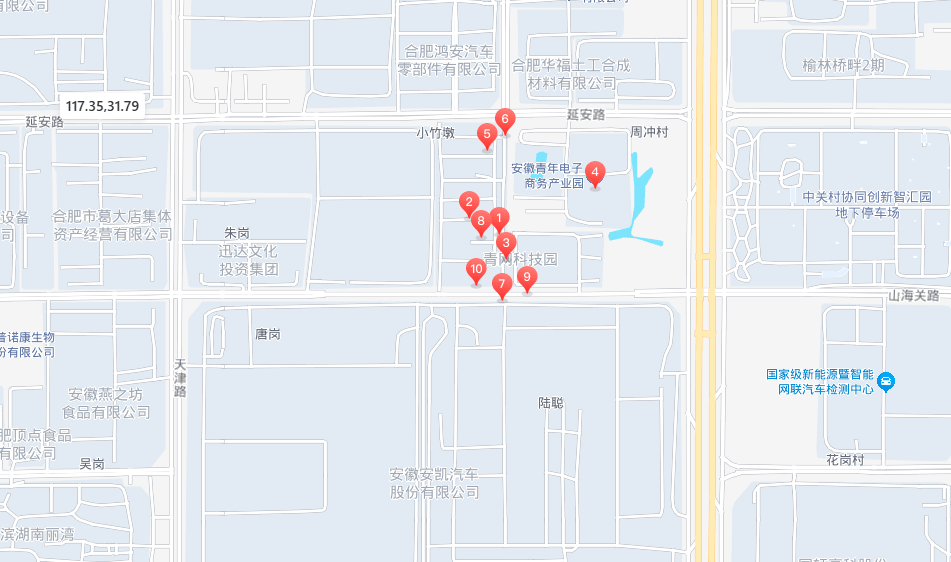Viewport: 951px width, 562px height.
Task: Select the red pin labeled 7
Action: [x=502, y=284]
